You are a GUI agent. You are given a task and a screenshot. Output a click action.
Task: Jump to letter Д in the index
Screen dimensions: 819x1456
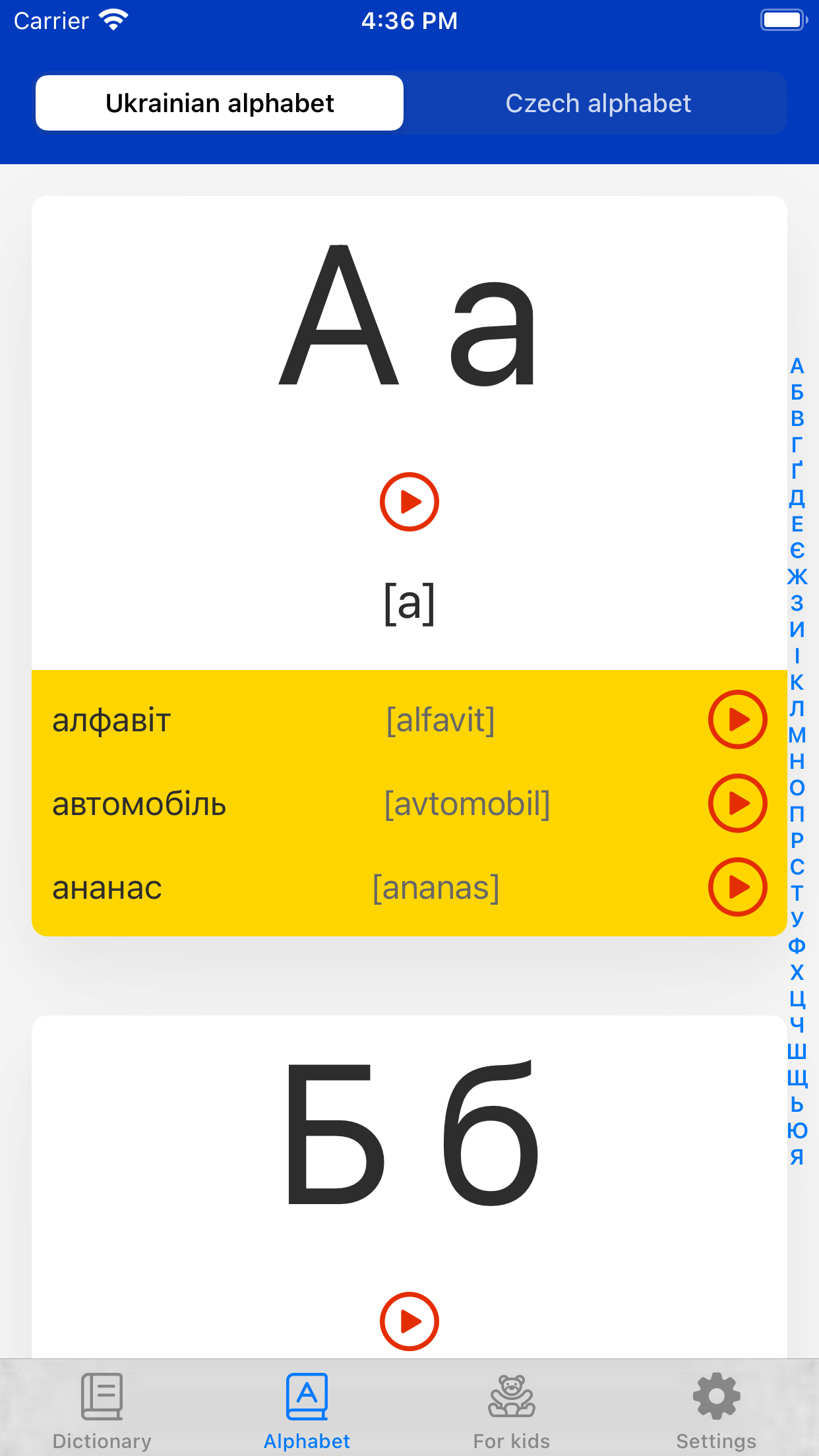click(x=797, y=497)
